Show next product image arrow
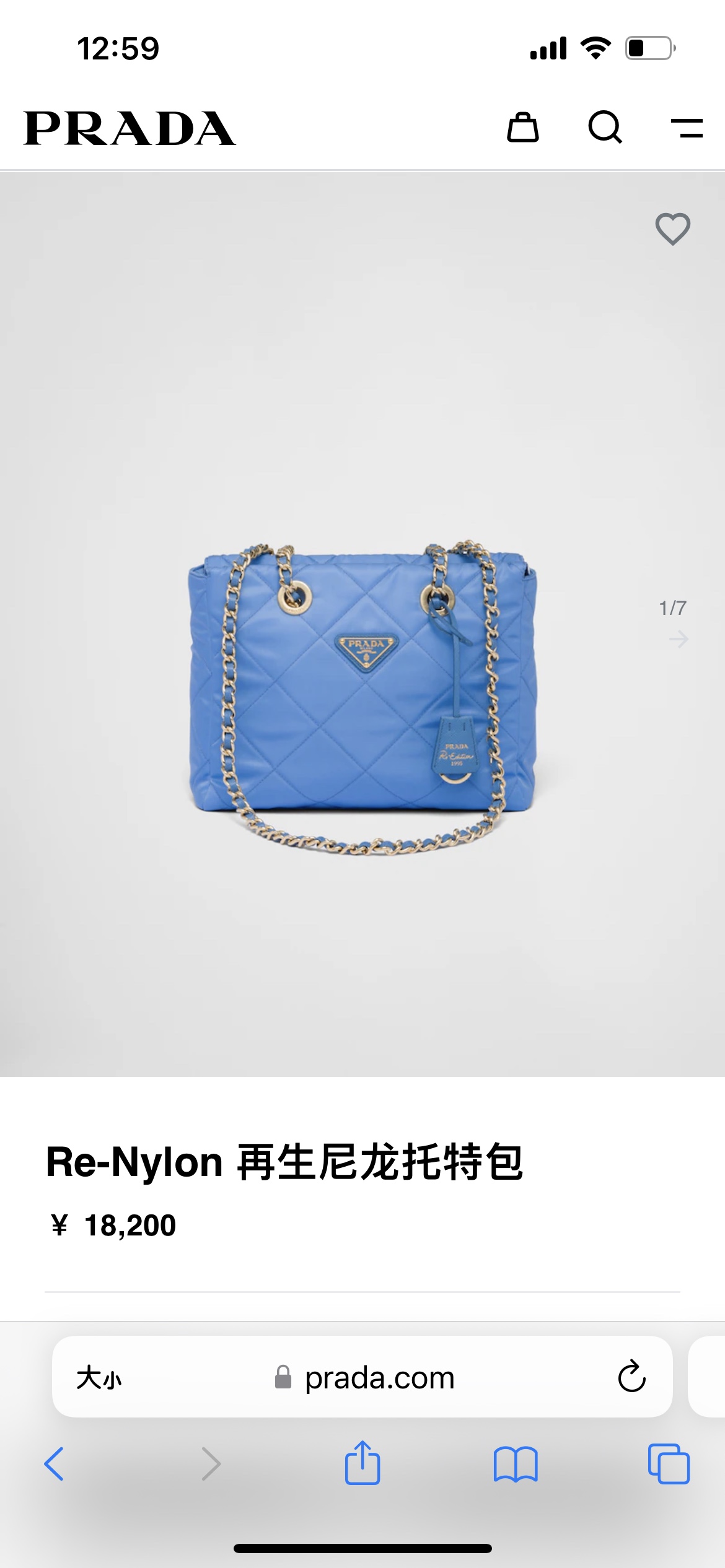725x1568 pixels. [x=679, y=638]
